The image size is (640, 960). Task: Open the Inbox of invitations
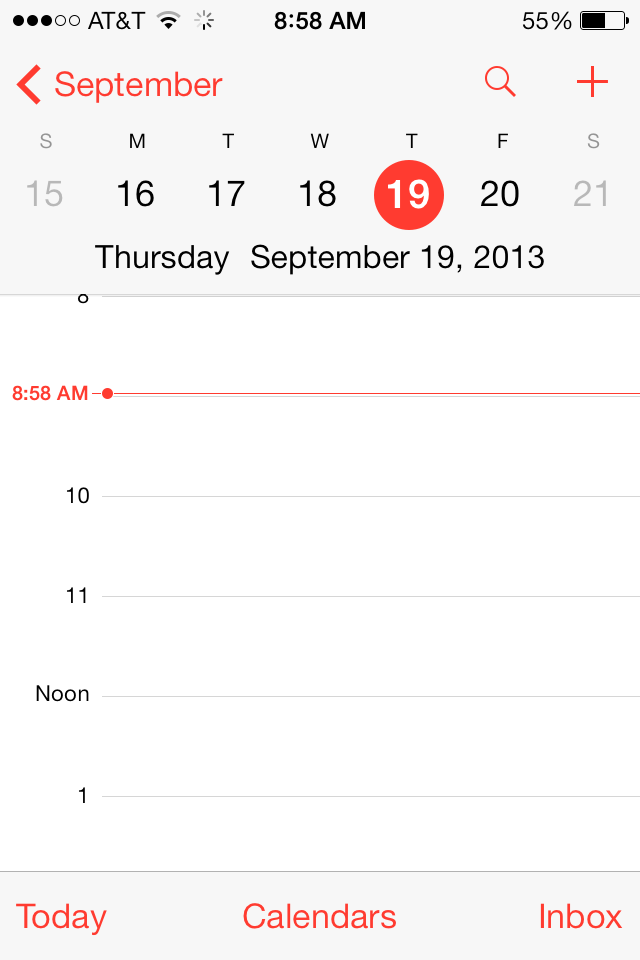pyautogui.click(x=580, y=916)
